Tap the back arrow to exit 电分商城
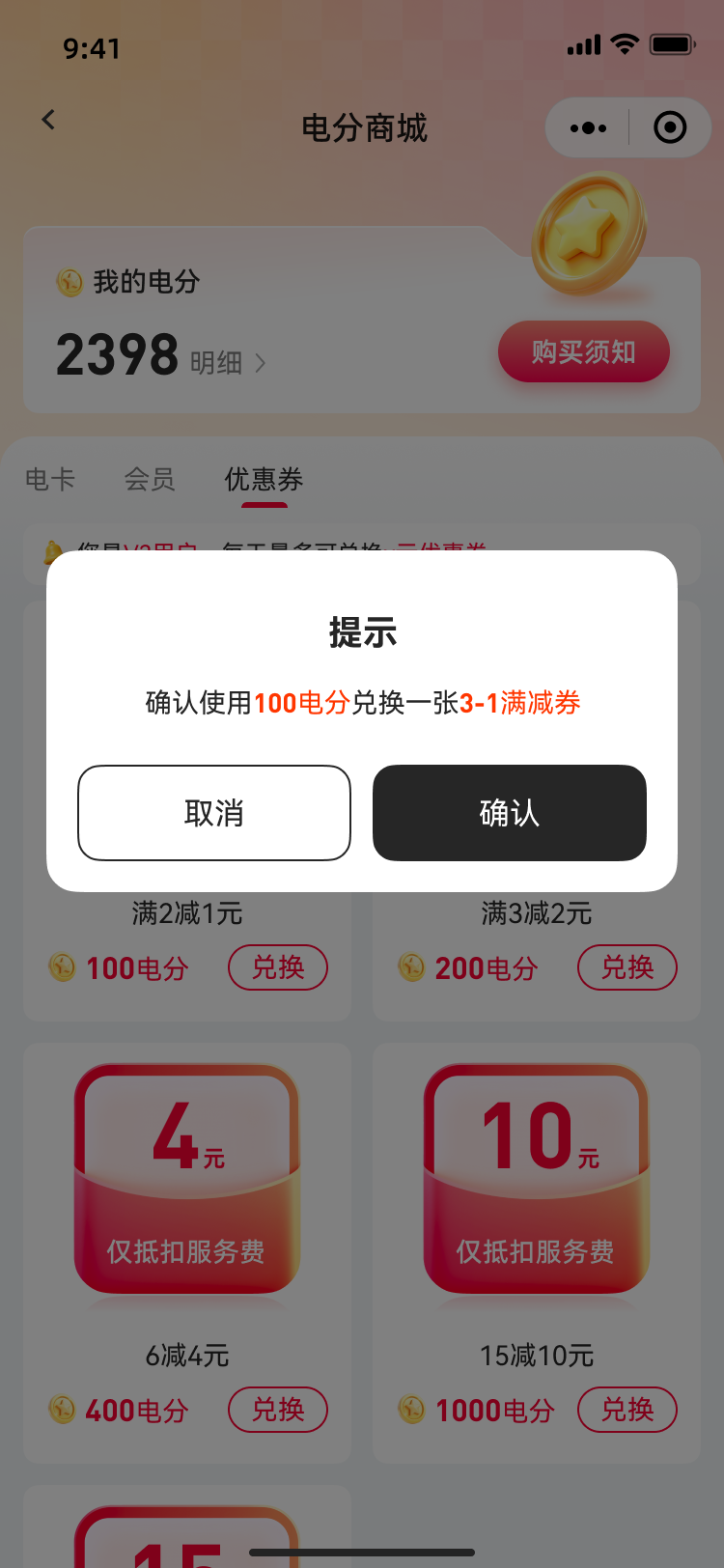 tap(48, 119)
